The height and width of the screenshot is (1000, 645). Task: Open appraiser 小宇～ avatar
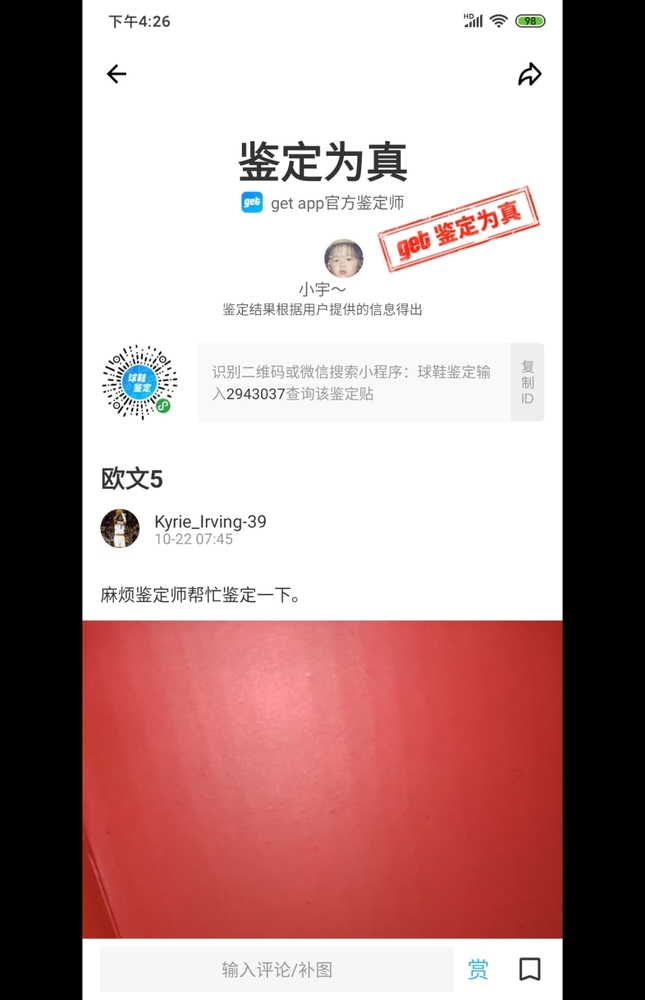344,258
